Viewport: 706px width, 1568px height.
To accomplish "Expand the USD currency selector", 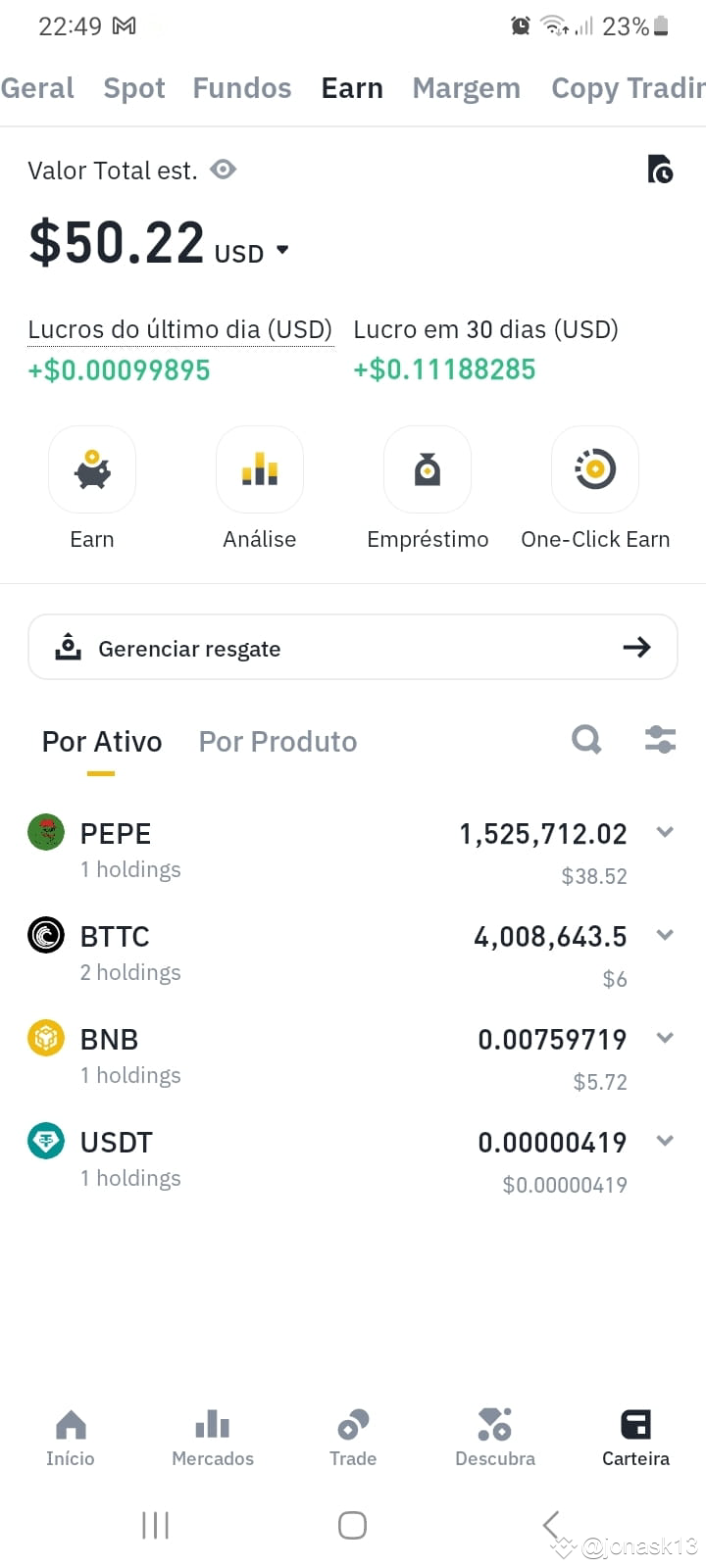I will click(x=281, y=251).
